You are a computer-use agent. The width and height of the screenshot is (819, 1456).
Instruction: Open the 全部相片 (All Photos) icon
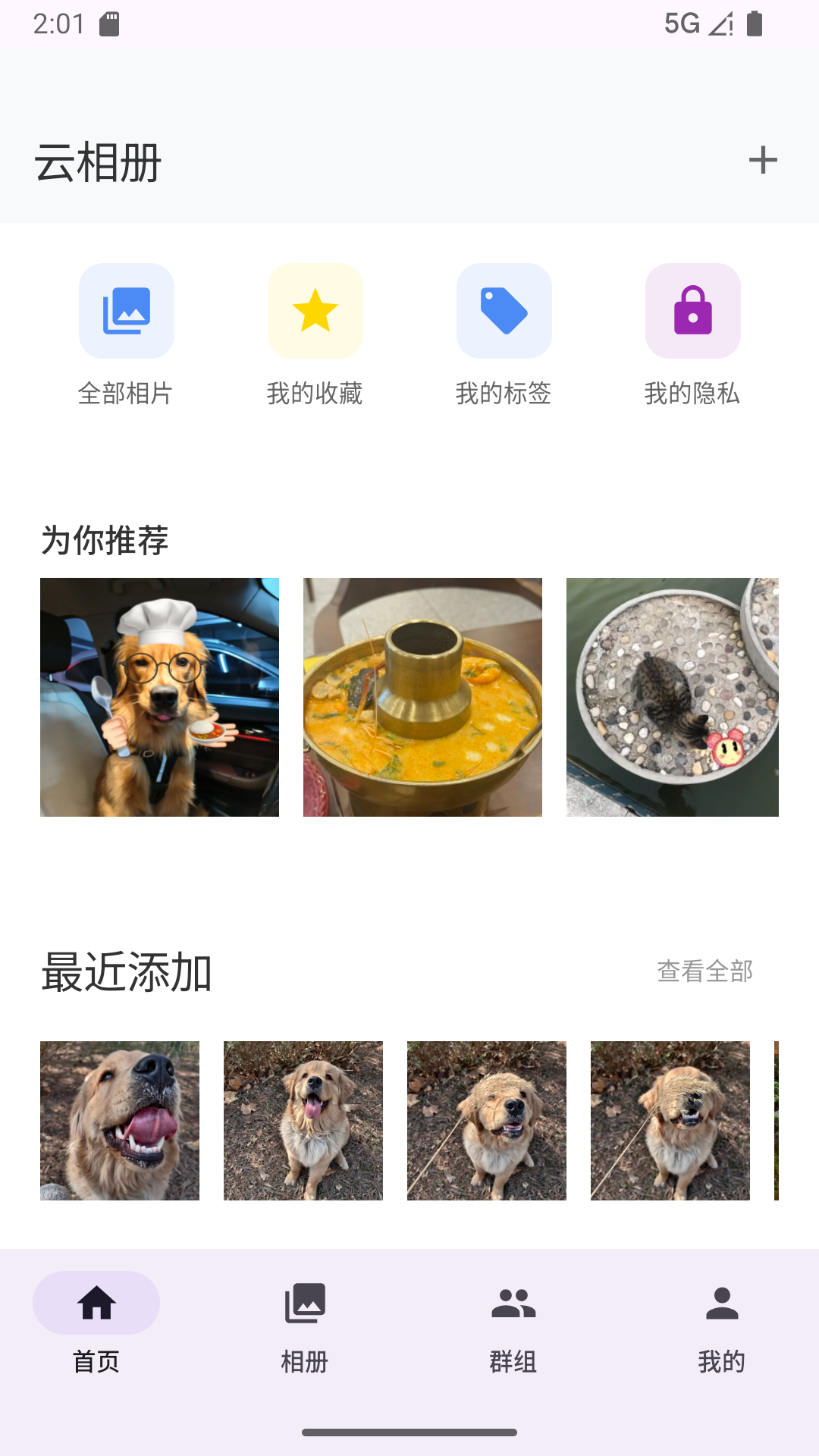click(x=126, y=311)
